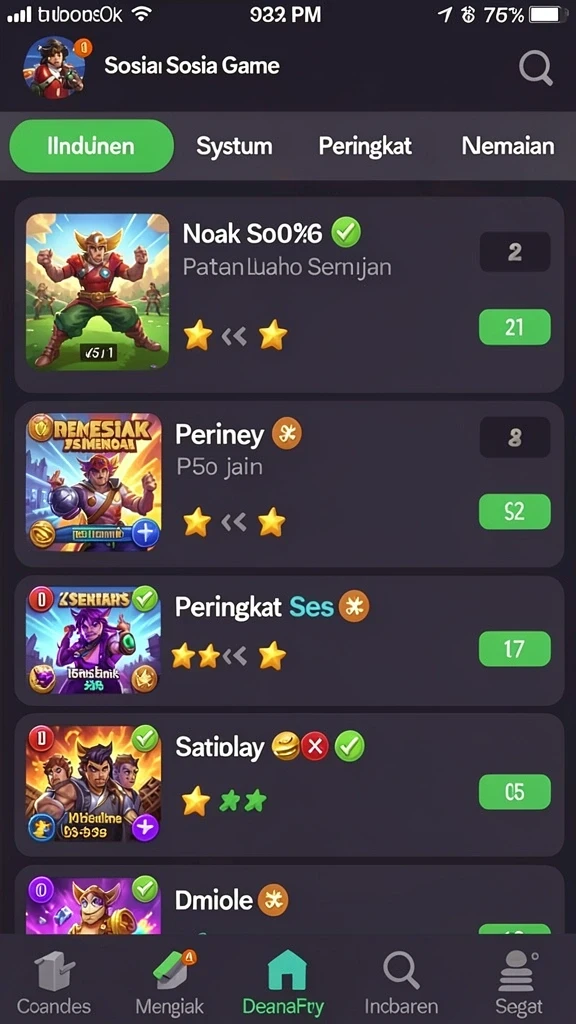The height and width of the screenshot is (1024, 576).
Task: Tap the green S2 button
Action: [x=515, y=512]
